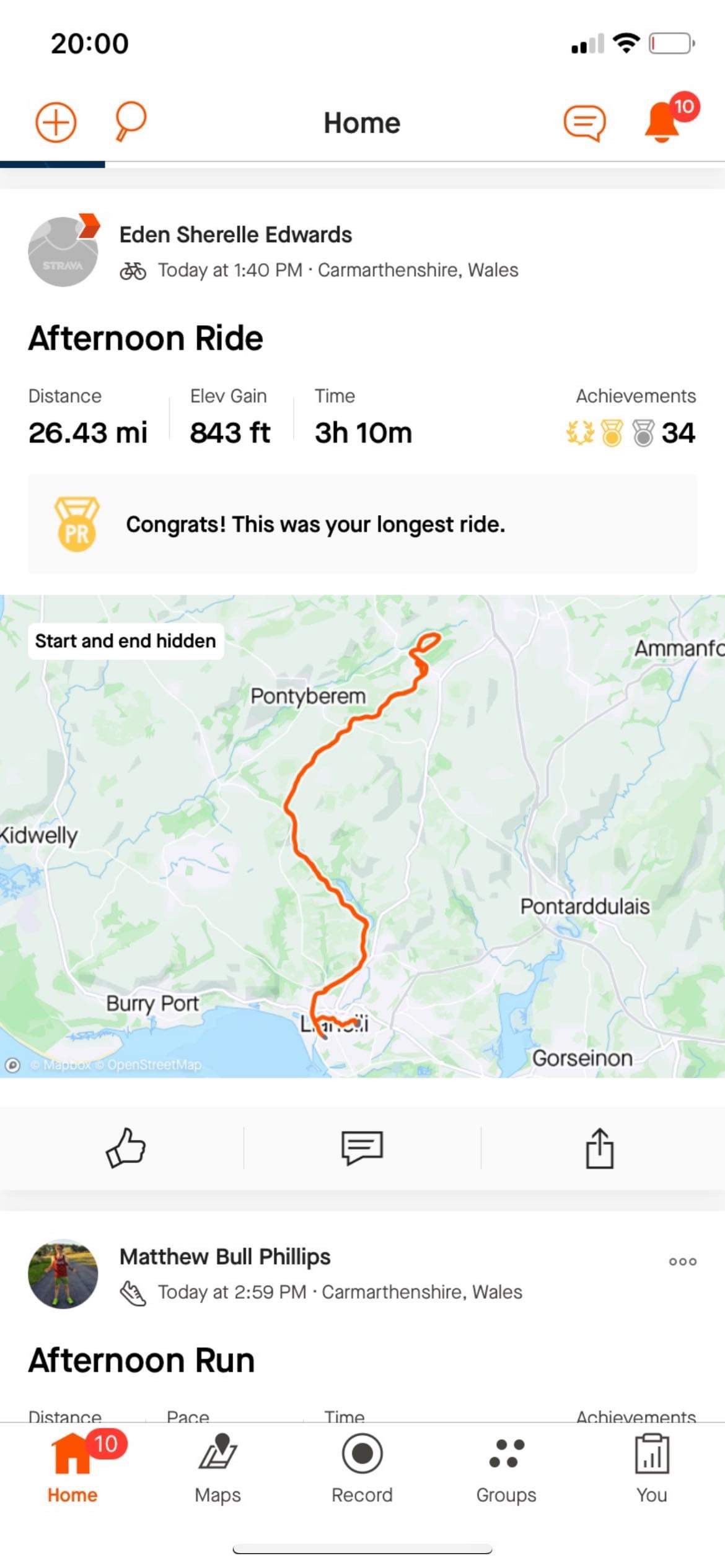
Task: Open the notifications bell
Action: [x=663, y=121]
